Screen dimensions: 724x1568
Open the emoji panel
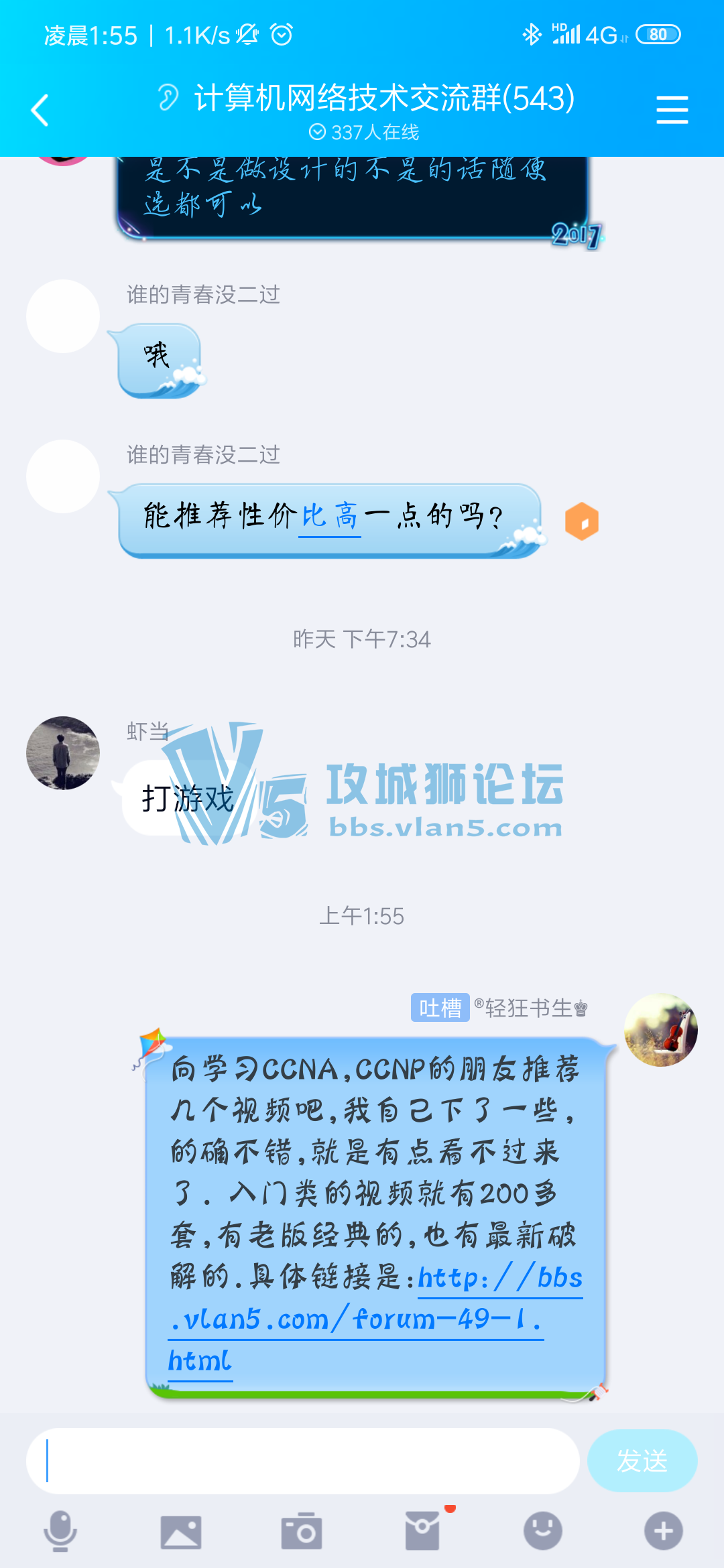(x=543, y=1531)
